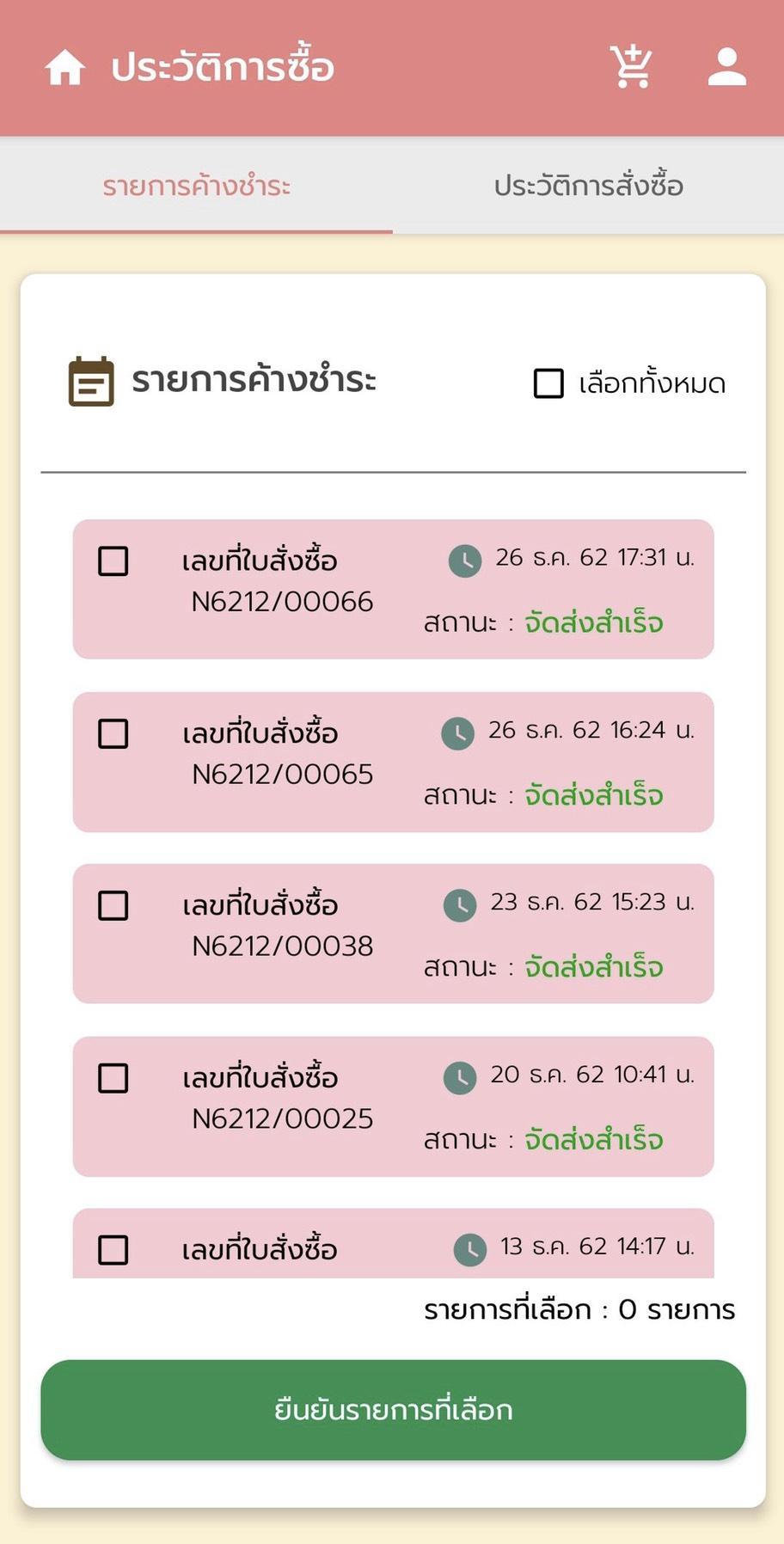The height and width of the screenshot is (1544, 784).
Task: Tick checkbox for order N6212/00066
Action: tap(113, 561)
